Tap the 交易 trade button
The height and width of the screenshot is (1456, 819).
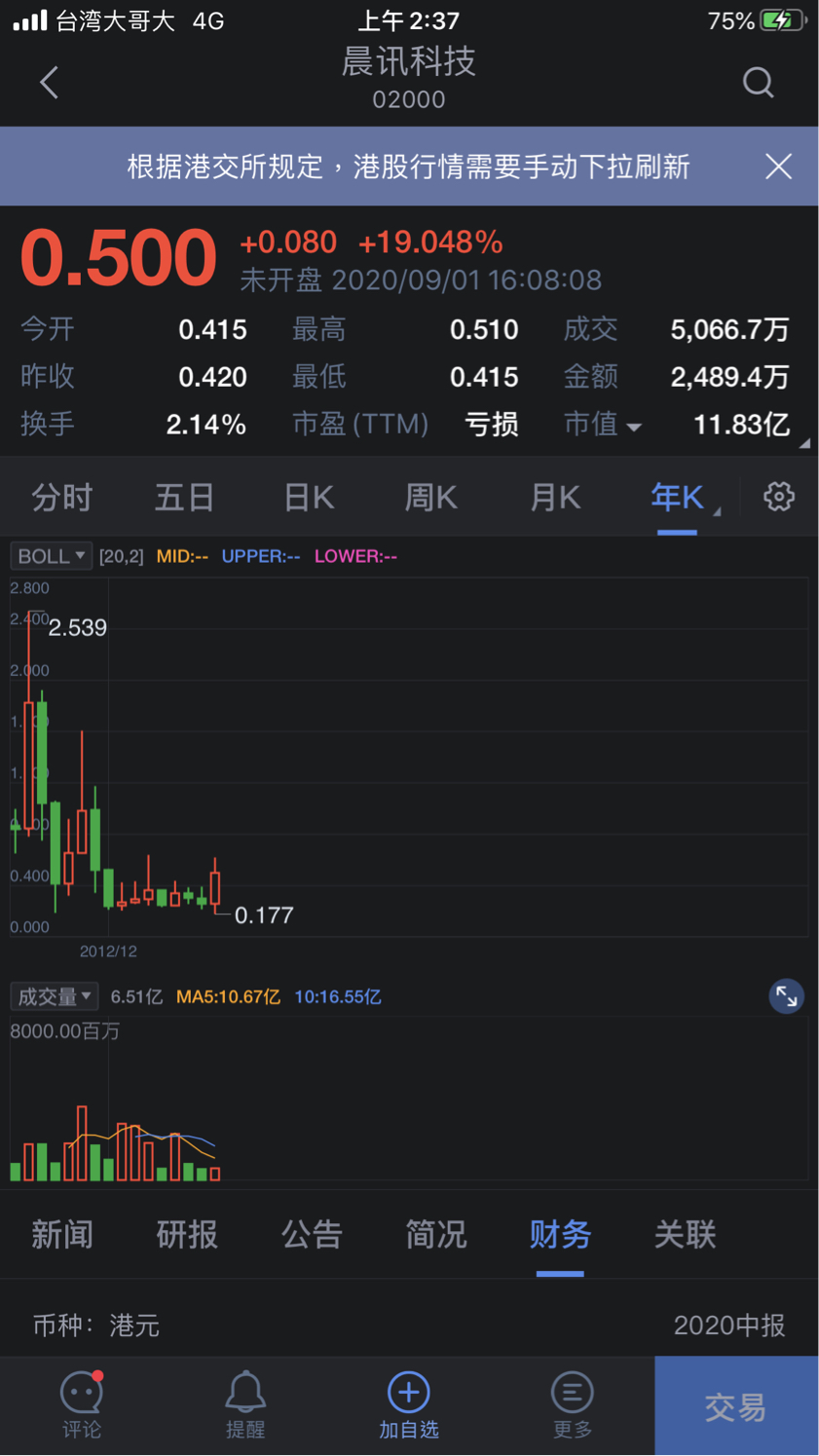coord(735,1406)
